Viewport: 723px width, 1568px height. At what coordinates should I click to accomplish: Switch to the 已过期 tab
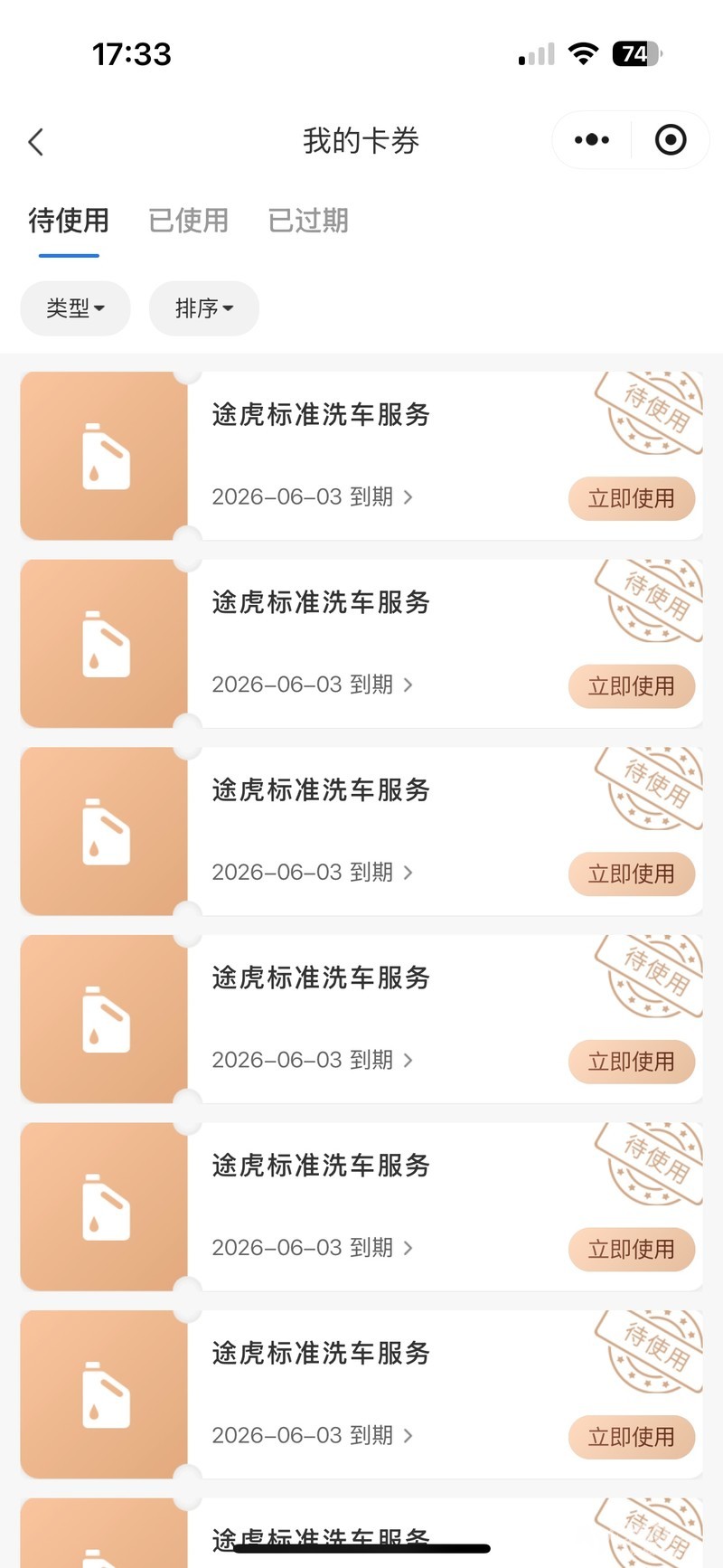308,221
